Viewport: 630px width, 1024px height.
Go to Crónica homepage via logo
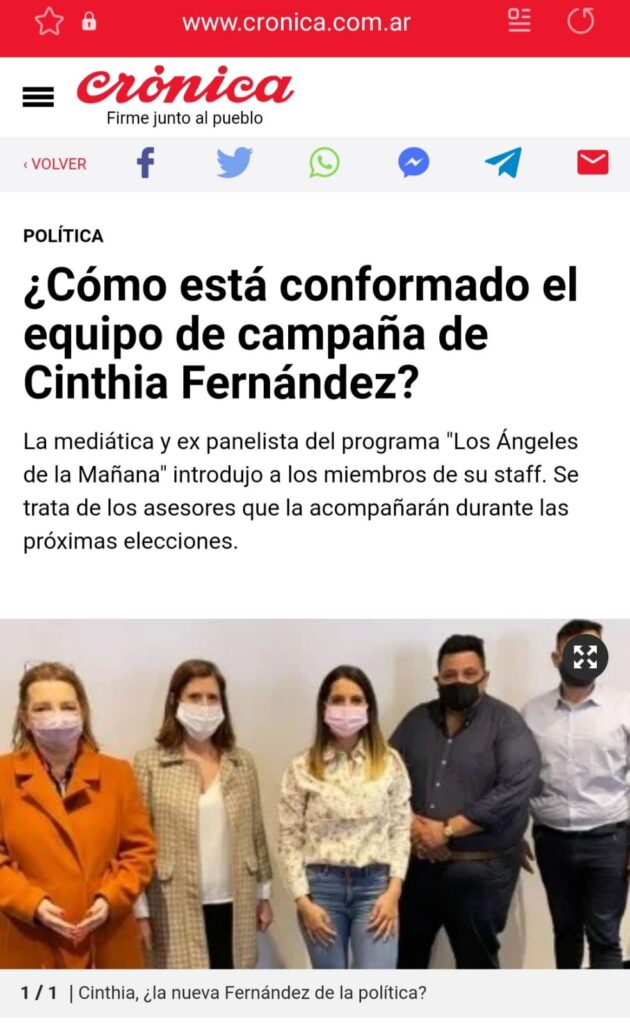(x=185, y=88)
